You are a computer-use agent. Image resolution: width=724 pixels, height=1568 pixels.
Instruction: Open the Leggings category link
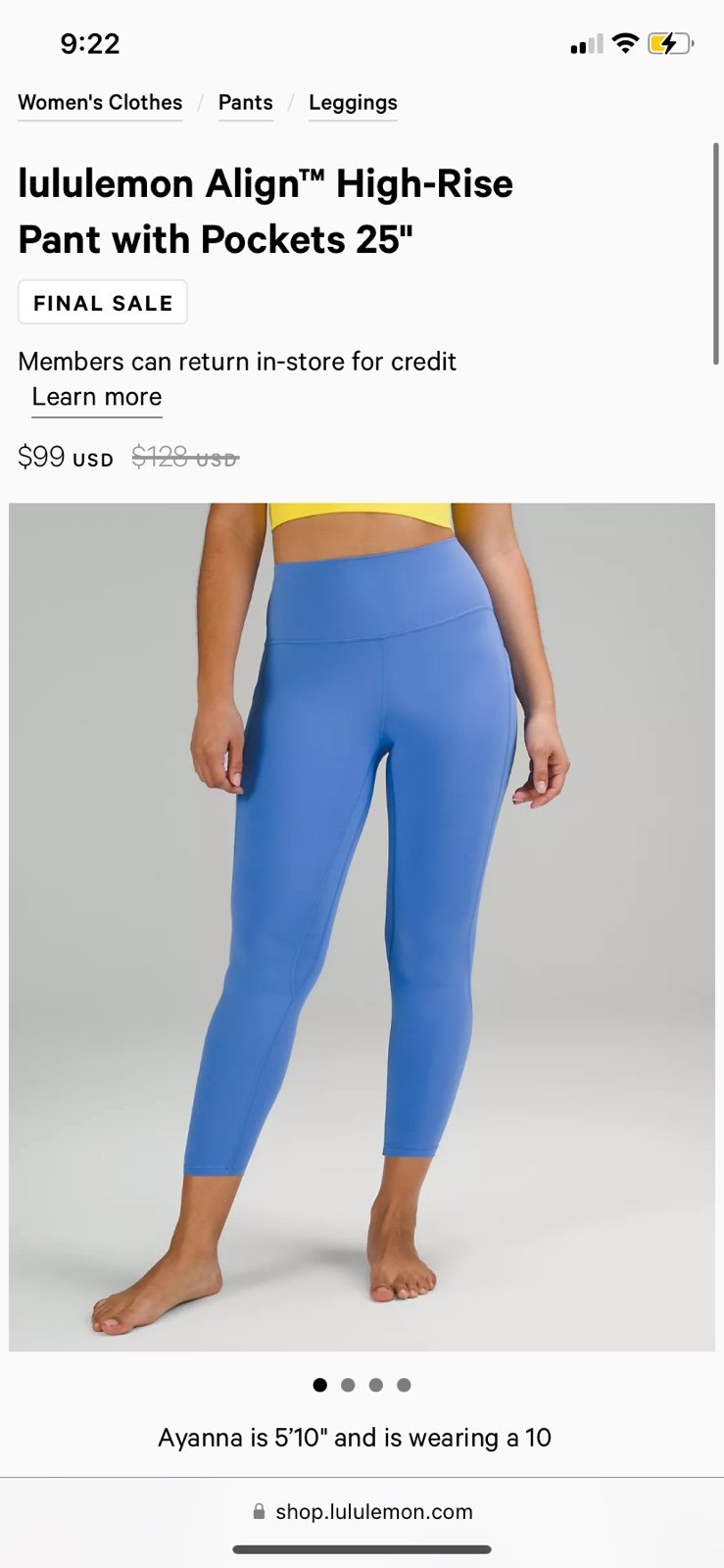tap(353, 103)
